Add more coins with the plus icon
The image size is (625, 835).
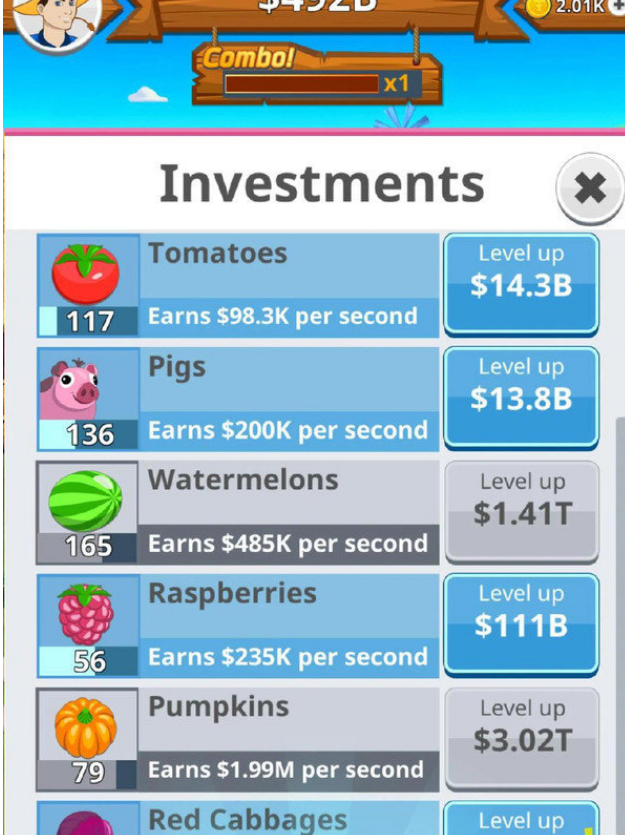pyautogui.click(x=617, y=8)
